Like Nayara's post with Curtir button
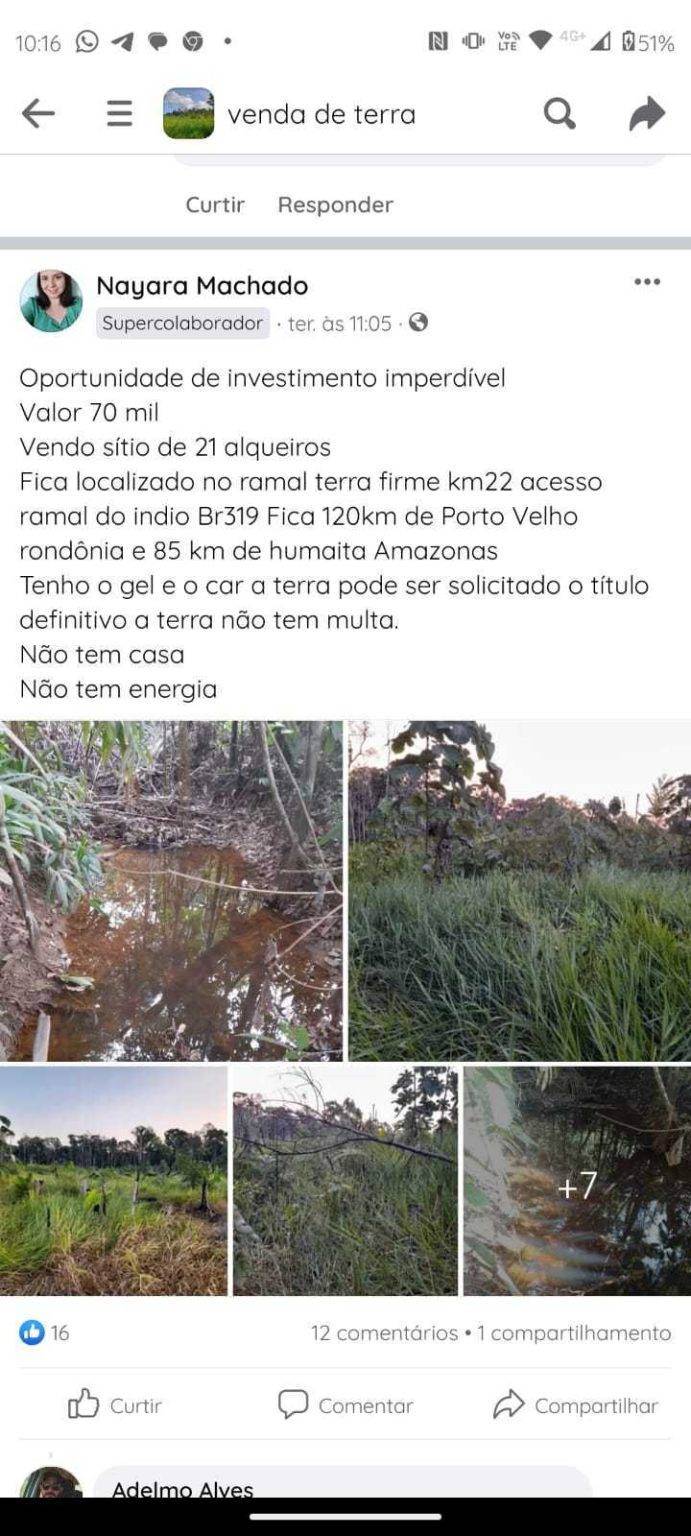Screen dimensions: 691x1536 (115, 1405)
